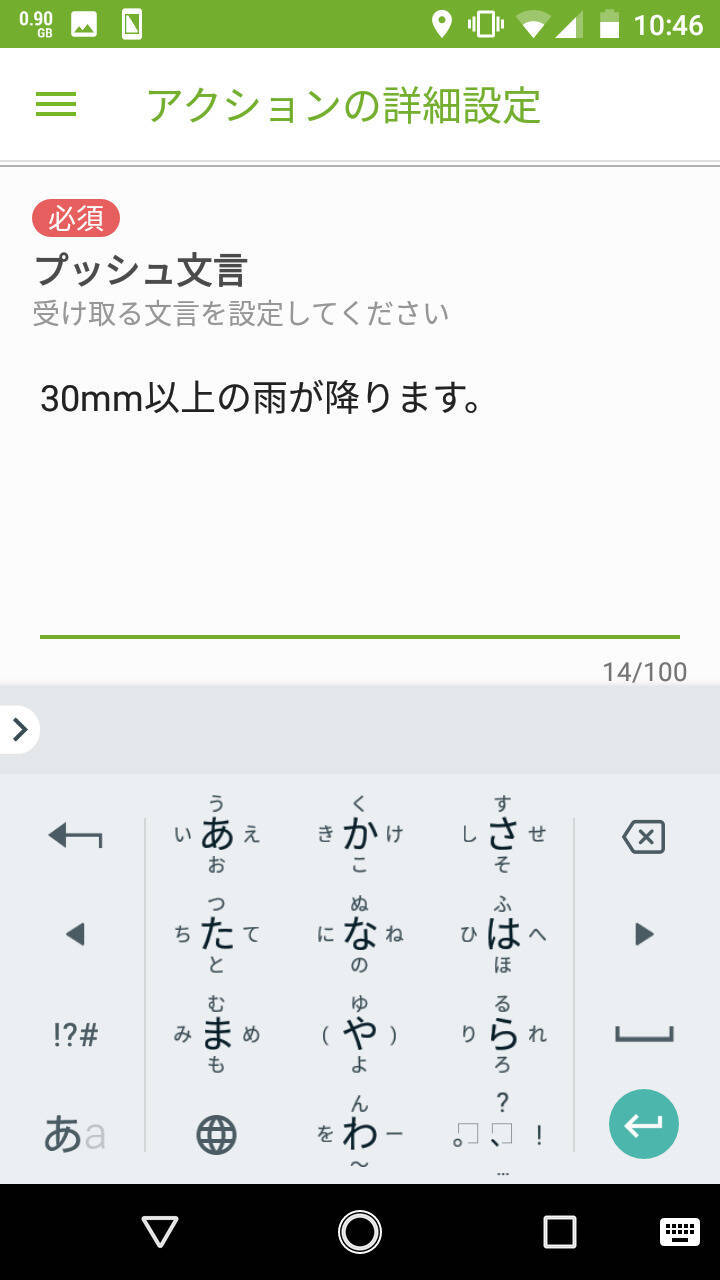The height and width of the screenshot is (1280, 720).
Task: Tap the ま kana key
Action: coord(216,1034)
